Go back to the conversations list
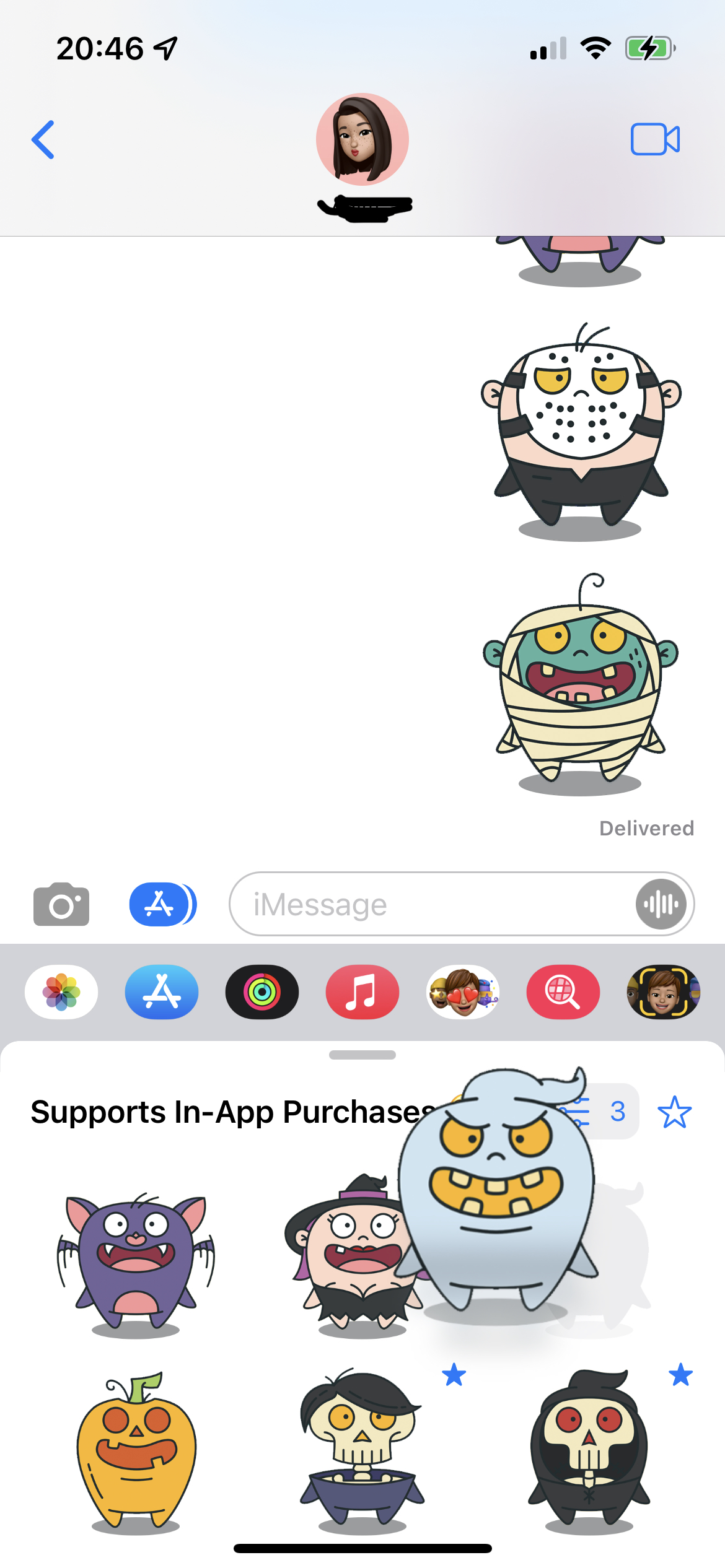Viewport: 725px width, 1568px height. [x=43, y=140]
